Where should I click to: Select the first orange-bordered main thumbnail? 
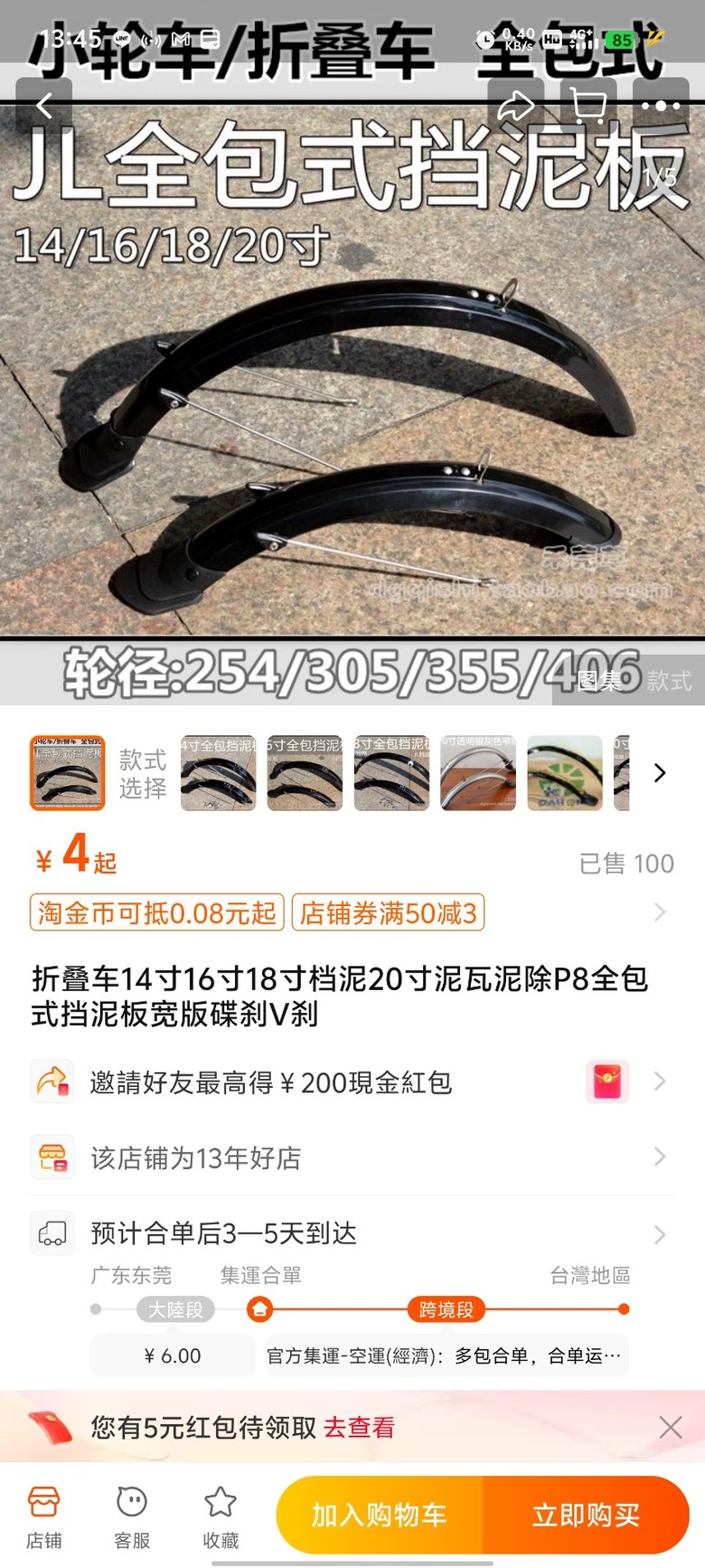pyautogui.click(x=68, y=772)
